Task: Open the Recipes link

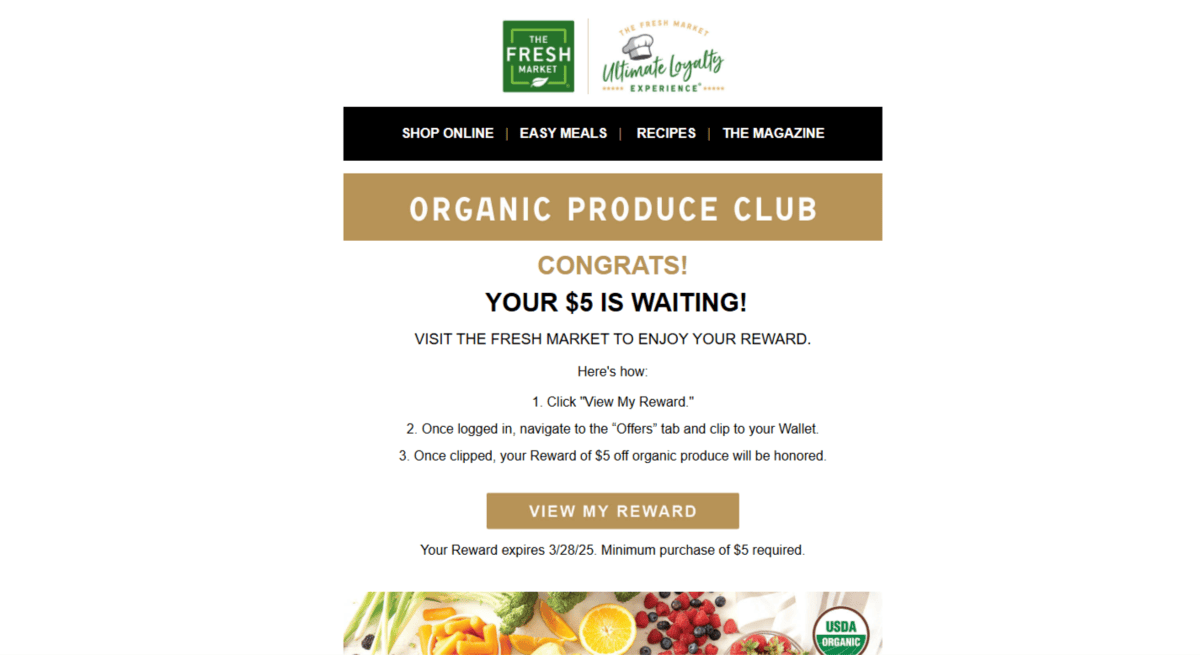Action: click(666, 133)
